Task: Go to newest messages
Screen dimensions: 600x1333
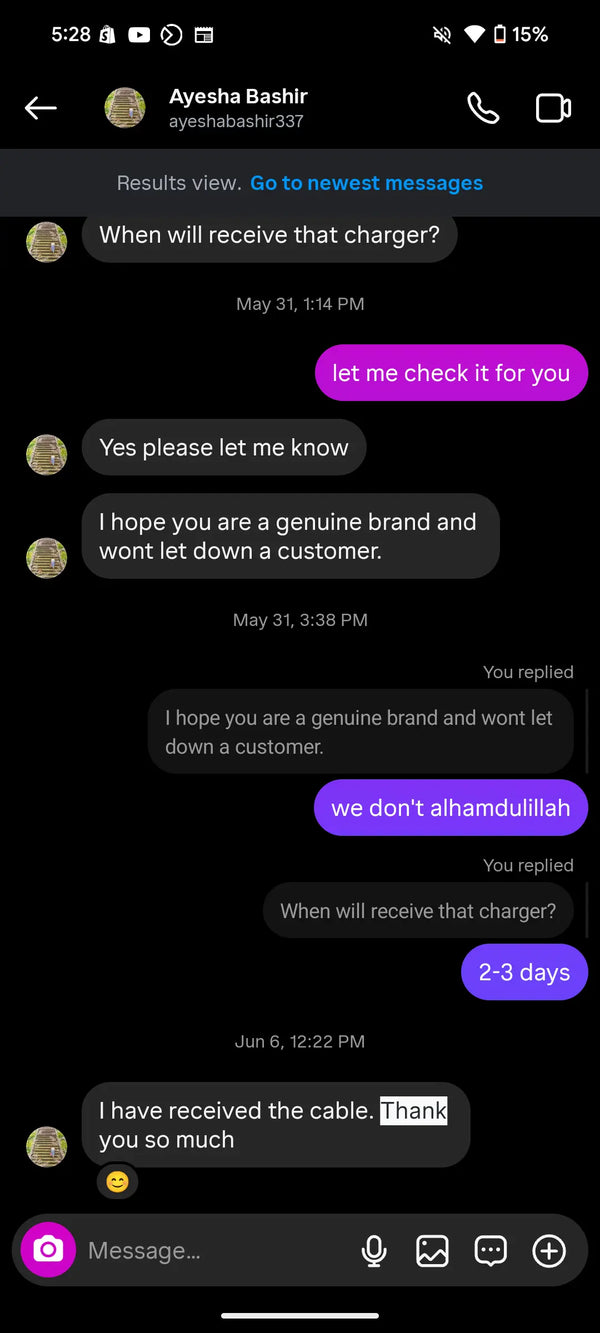Action: [366, 183]
